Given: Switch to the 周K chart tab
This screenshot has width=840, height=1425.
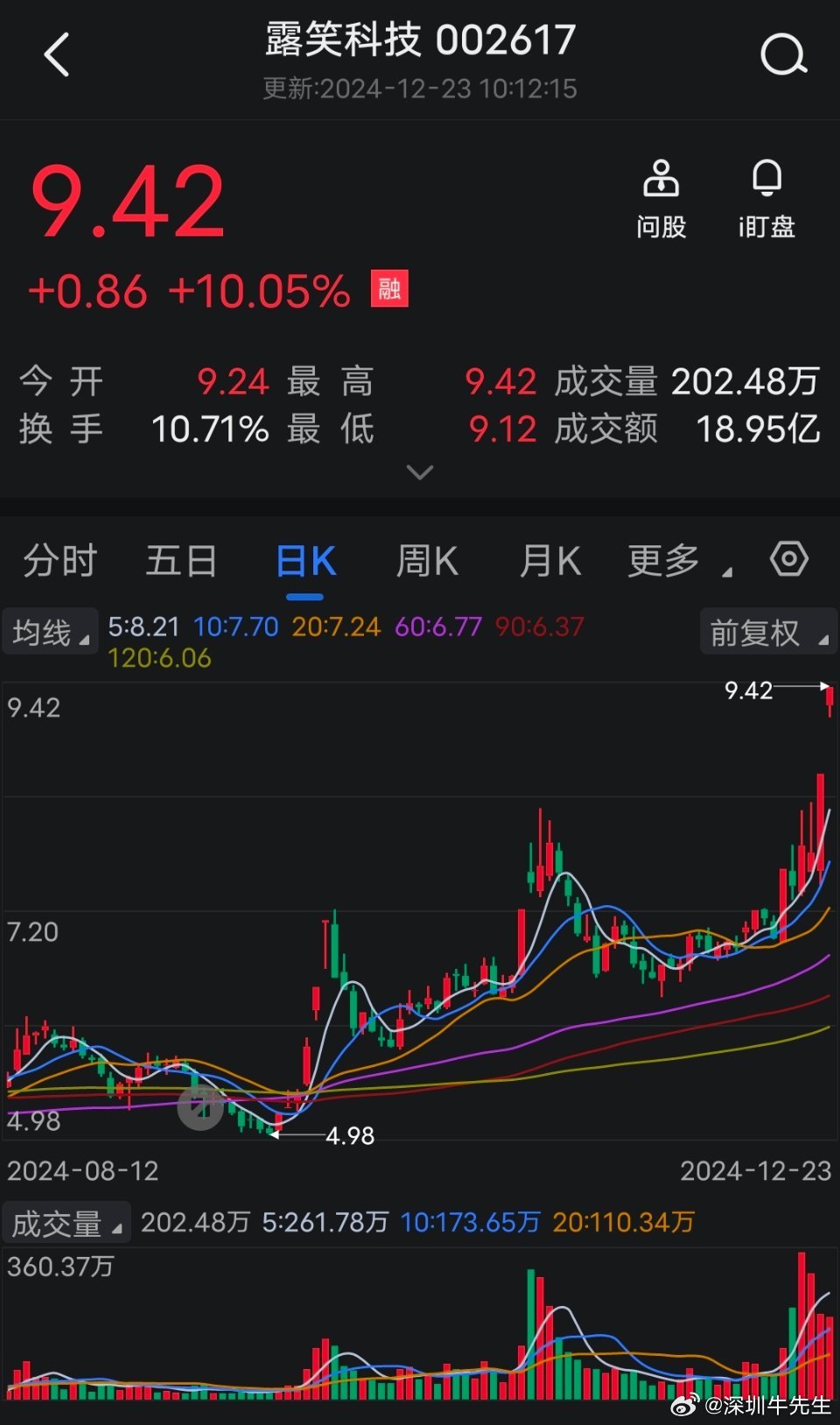Looking at the screenshot, I should click(x=427, y=561).
